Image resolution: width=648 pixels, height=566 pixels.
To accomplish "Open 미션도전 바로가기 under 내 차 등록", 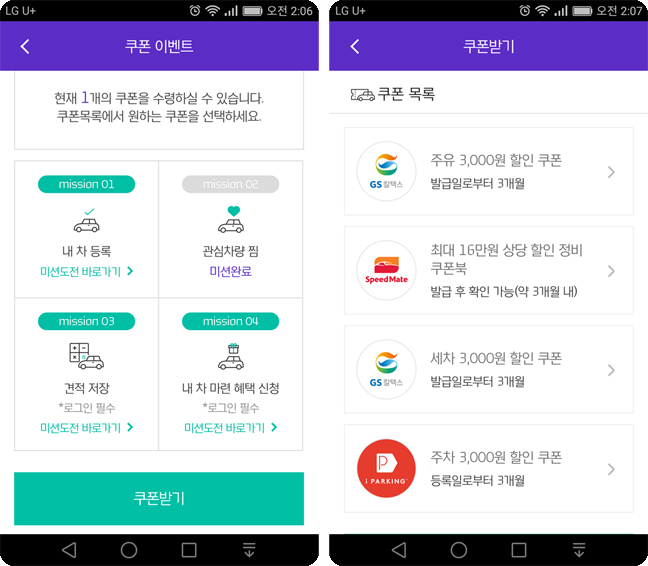I will click(x=86, y=271).
